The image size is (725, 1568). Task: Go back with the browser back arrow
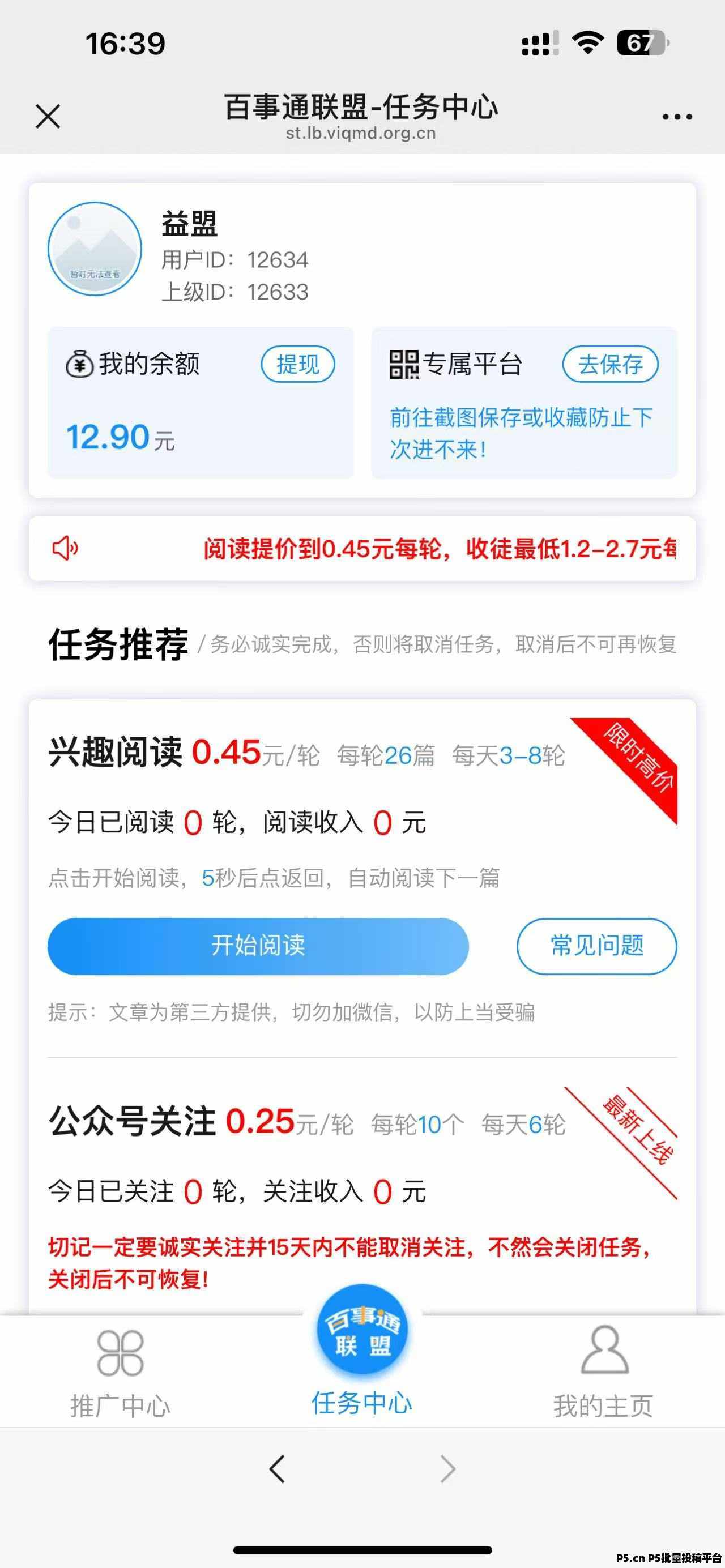pyautogui.click(x=277, y=1469)
